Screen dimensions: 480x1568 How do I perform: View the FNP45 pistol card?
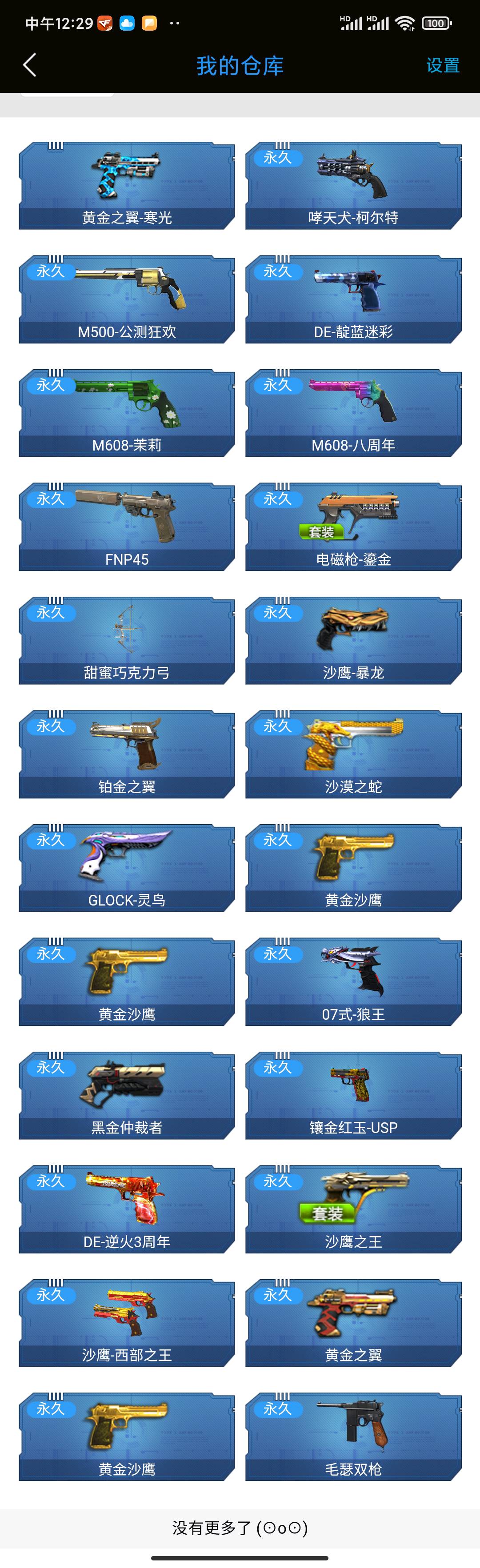pos(127,527)
